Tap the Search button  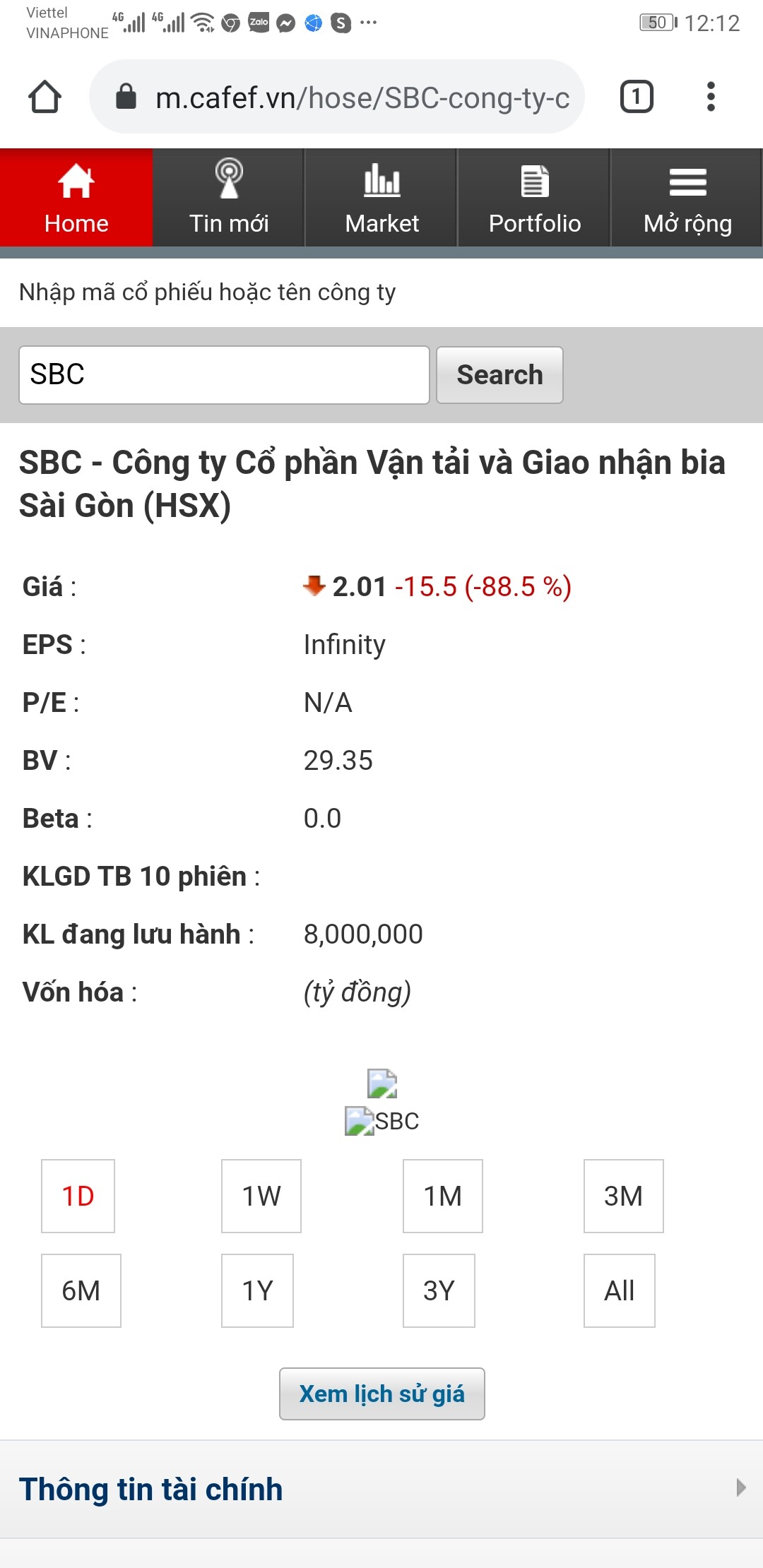click(499, 375)
